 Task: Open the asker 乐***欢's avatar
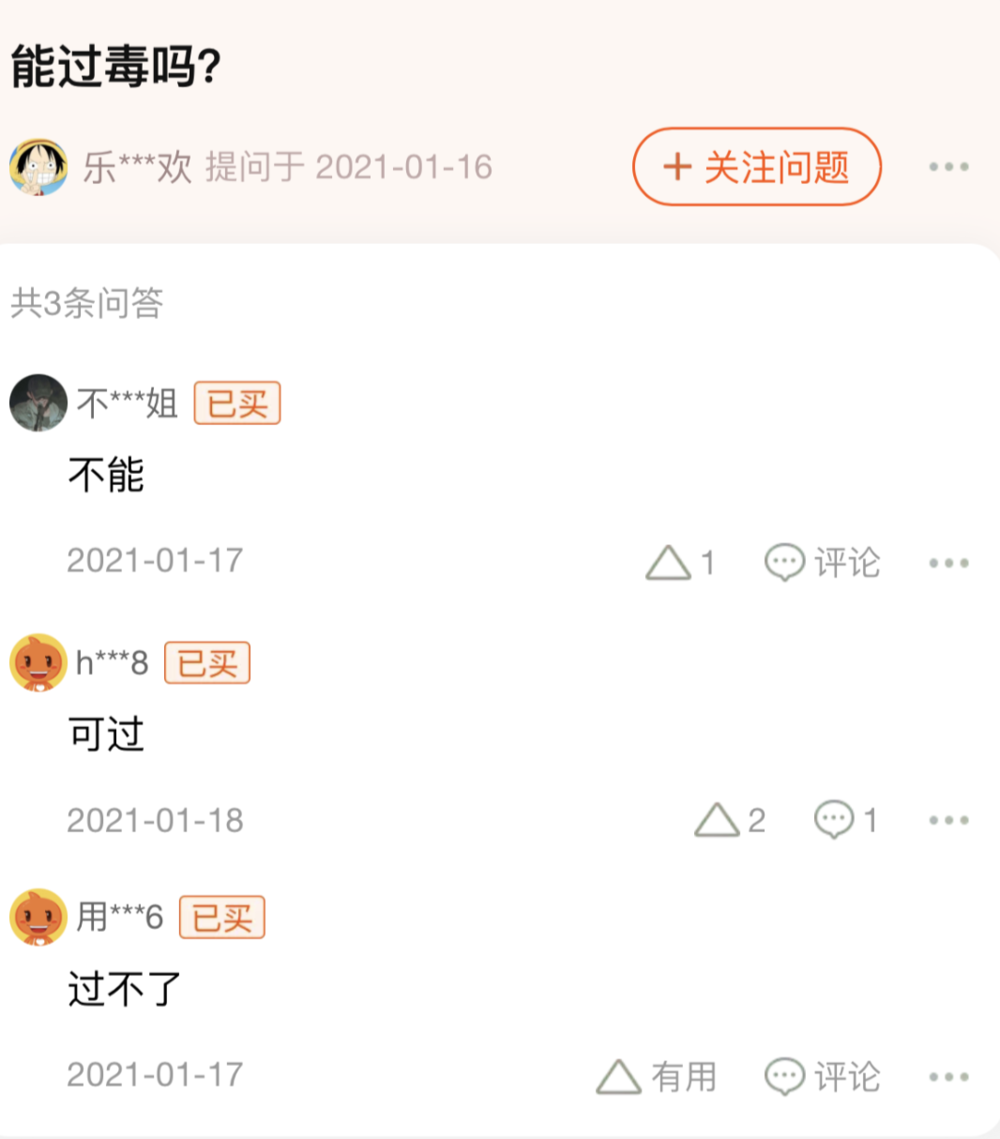click(x=39, y=166)
